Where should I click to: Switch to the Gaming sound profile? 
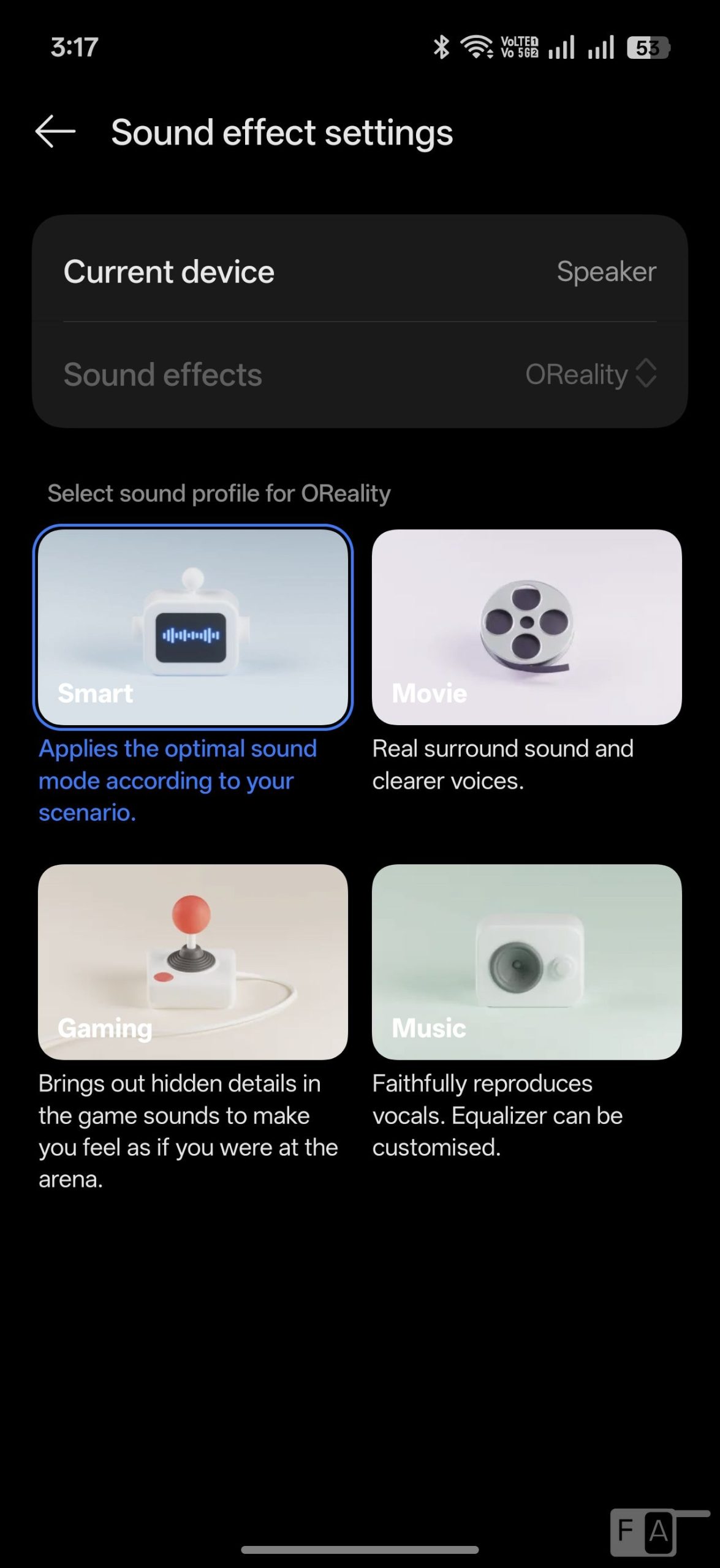coord(192,962)
